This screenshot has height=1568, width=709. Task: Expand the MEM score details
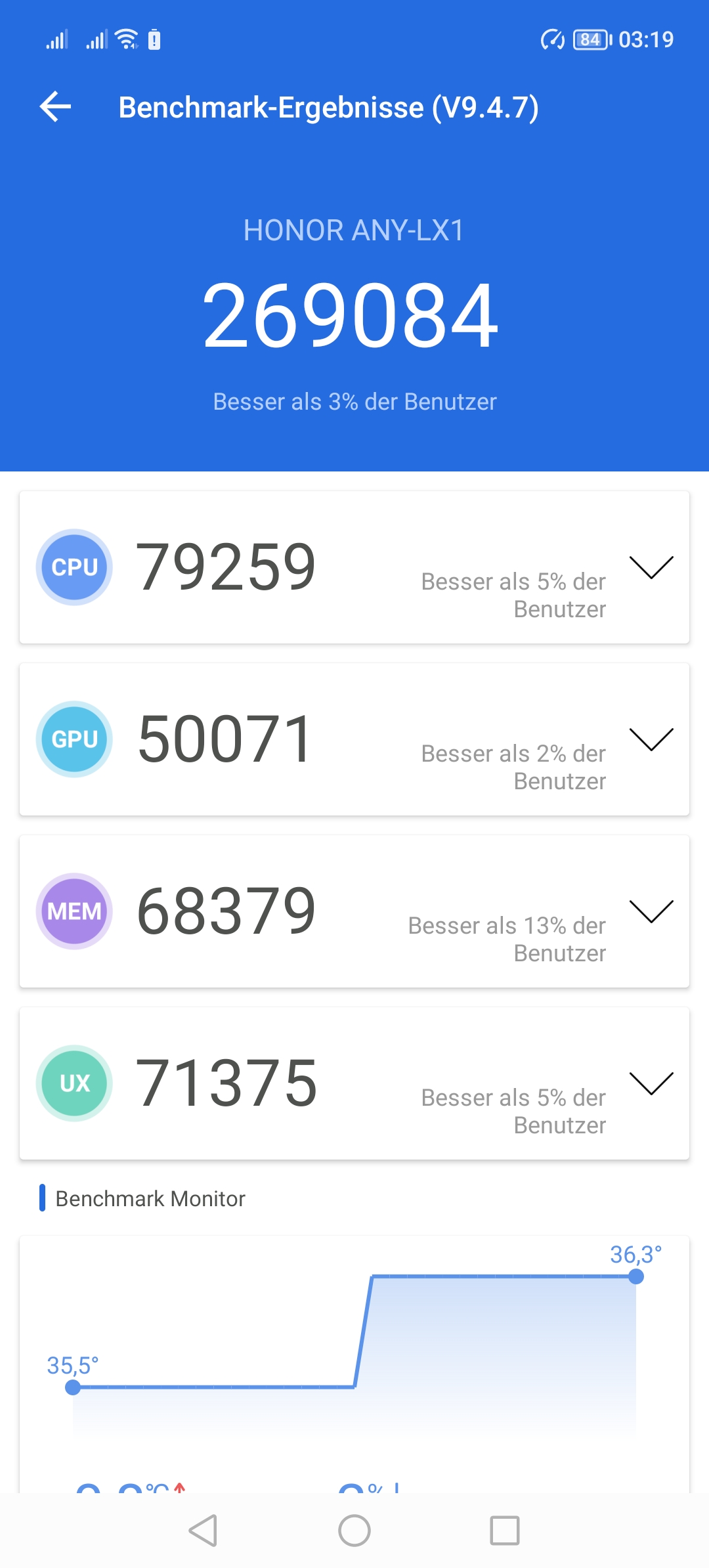[x=651, y=911]
